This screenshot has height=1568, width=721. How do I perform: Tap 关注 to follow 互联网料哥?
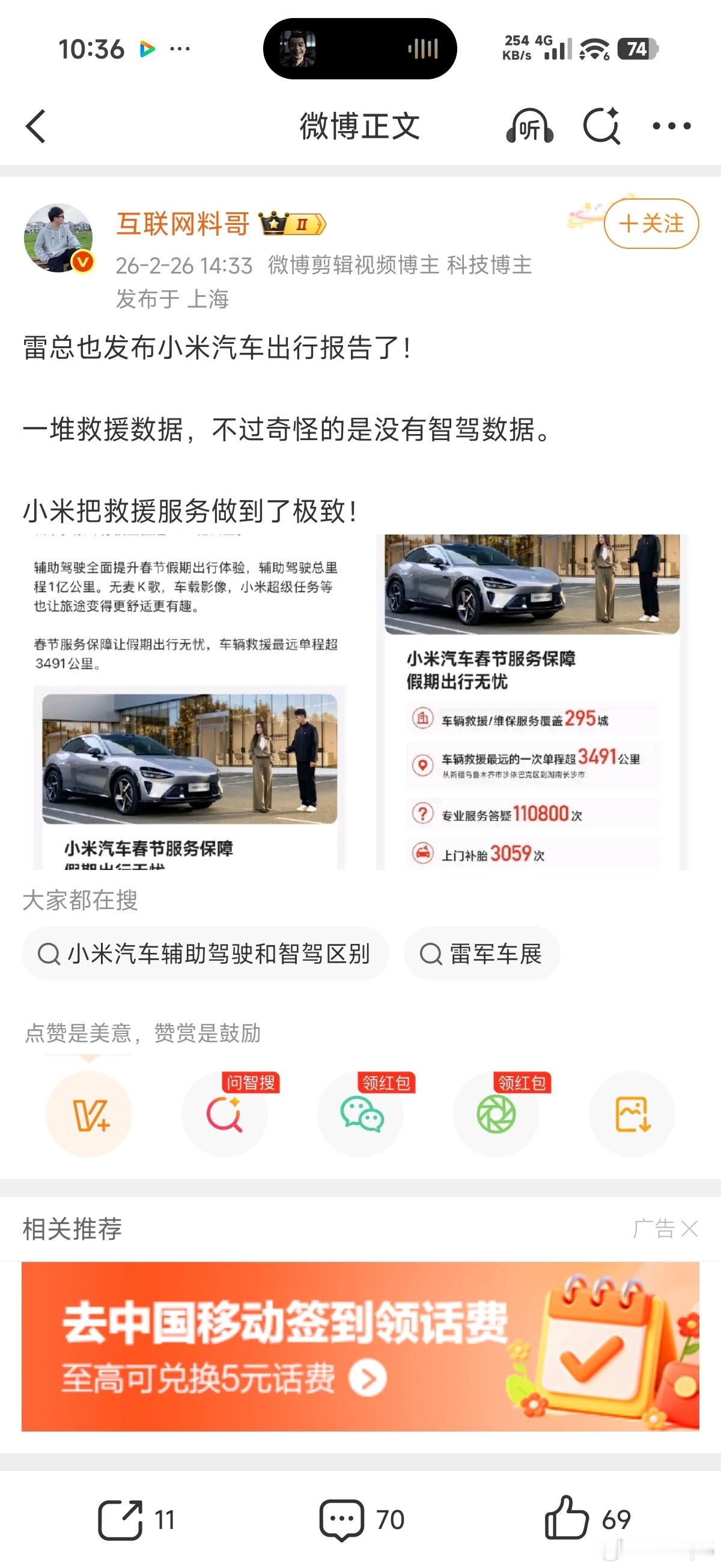(x=651, y=224)
